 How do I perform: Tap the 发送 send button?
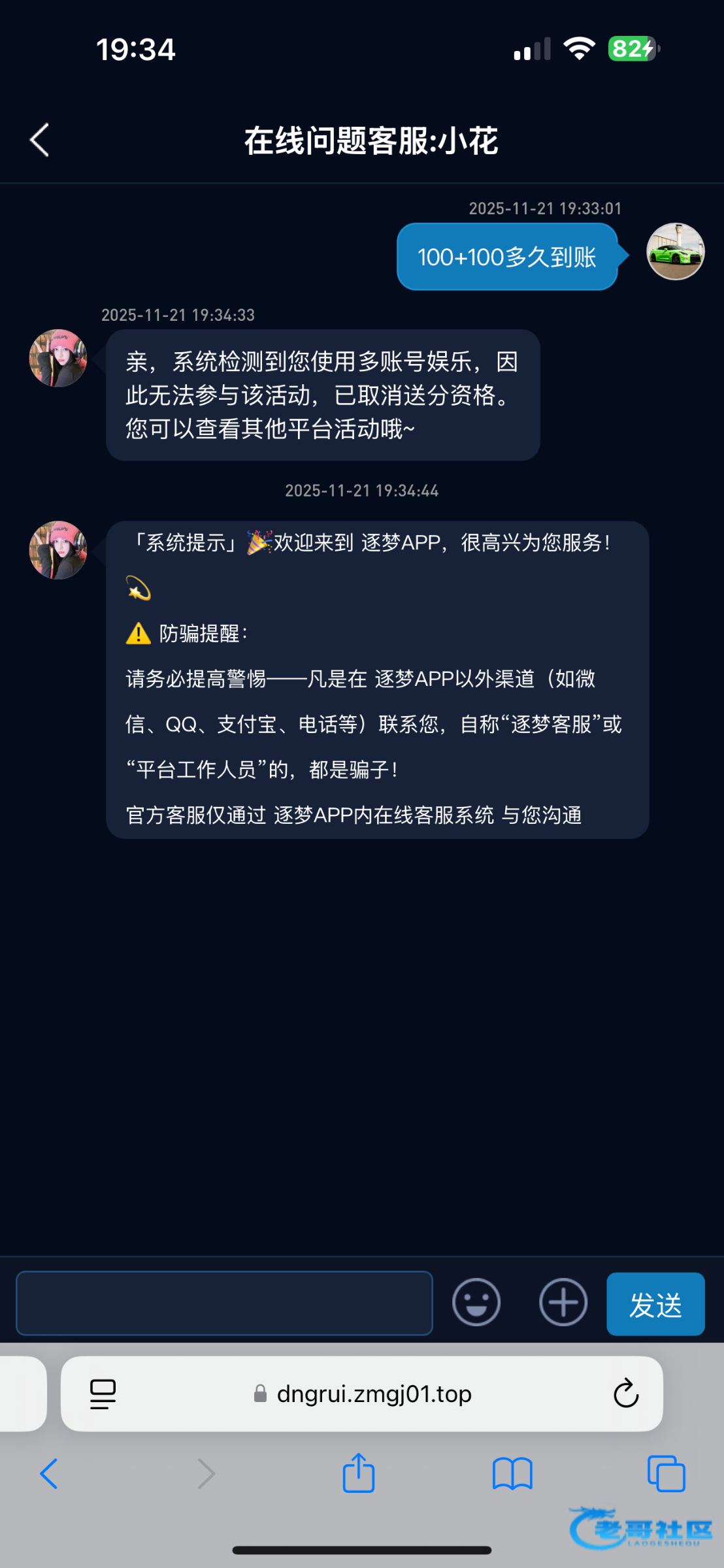click(655, 1304)
